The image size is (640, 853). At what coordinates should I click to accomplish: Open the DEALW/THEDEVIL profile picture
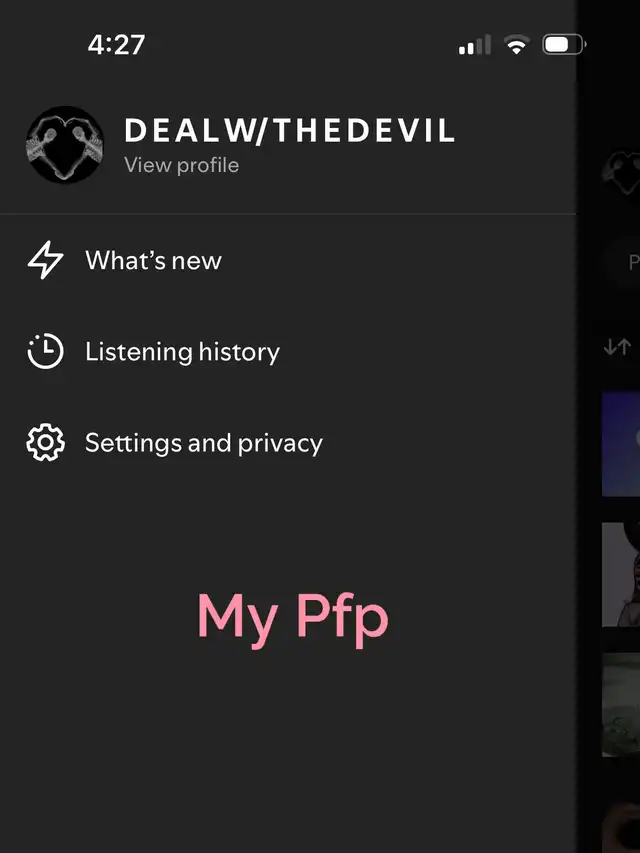pyautogui.click(x=65, y=145)
